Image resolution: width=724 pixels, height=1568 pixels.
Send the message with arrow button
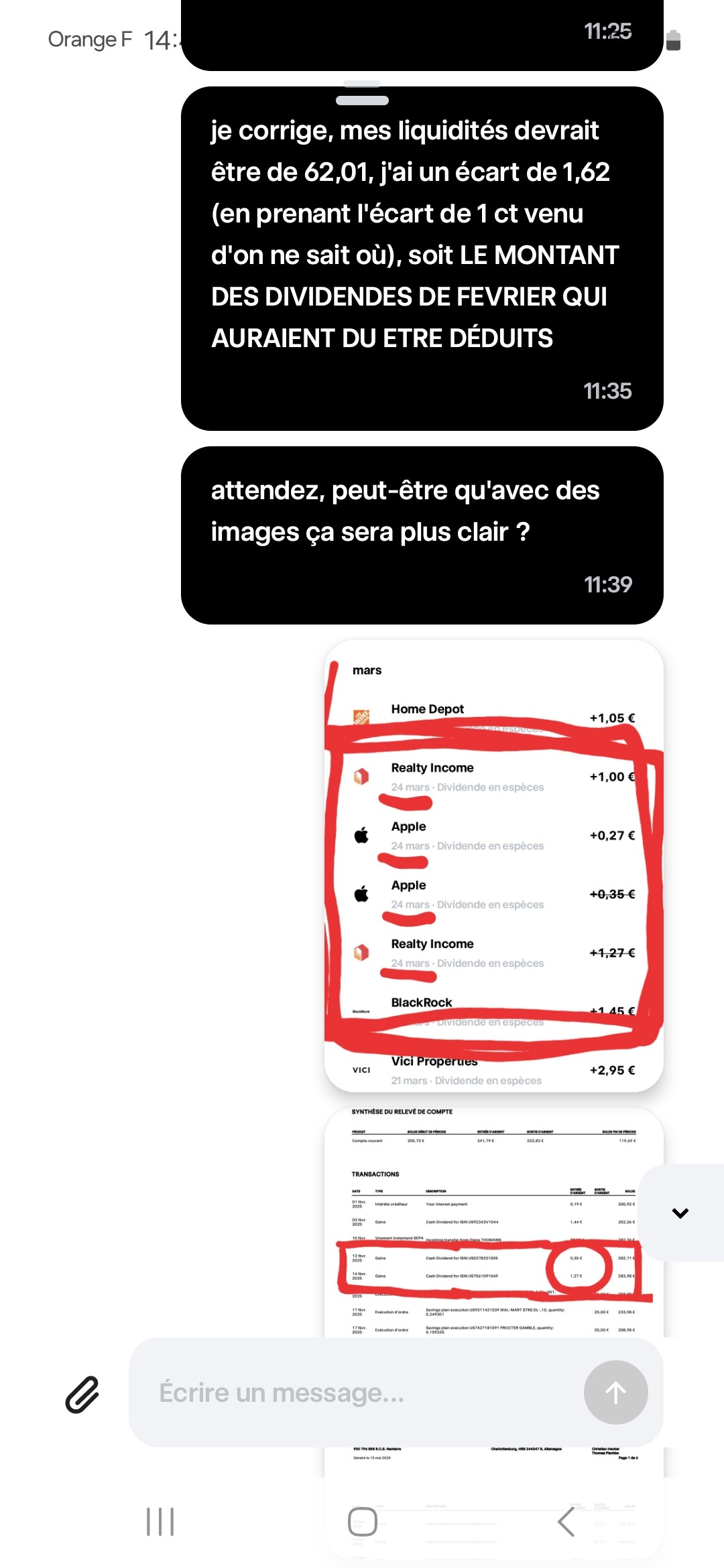pyautogui.click(x=615, y=1392)
